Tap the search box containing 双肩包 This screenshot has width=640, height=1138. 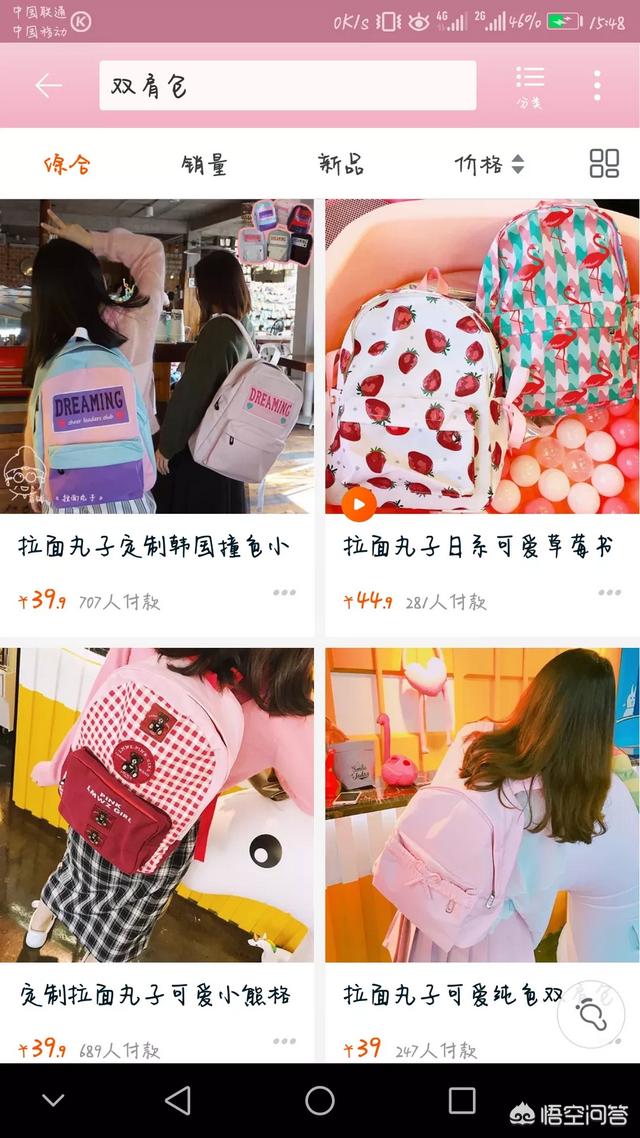287,86
